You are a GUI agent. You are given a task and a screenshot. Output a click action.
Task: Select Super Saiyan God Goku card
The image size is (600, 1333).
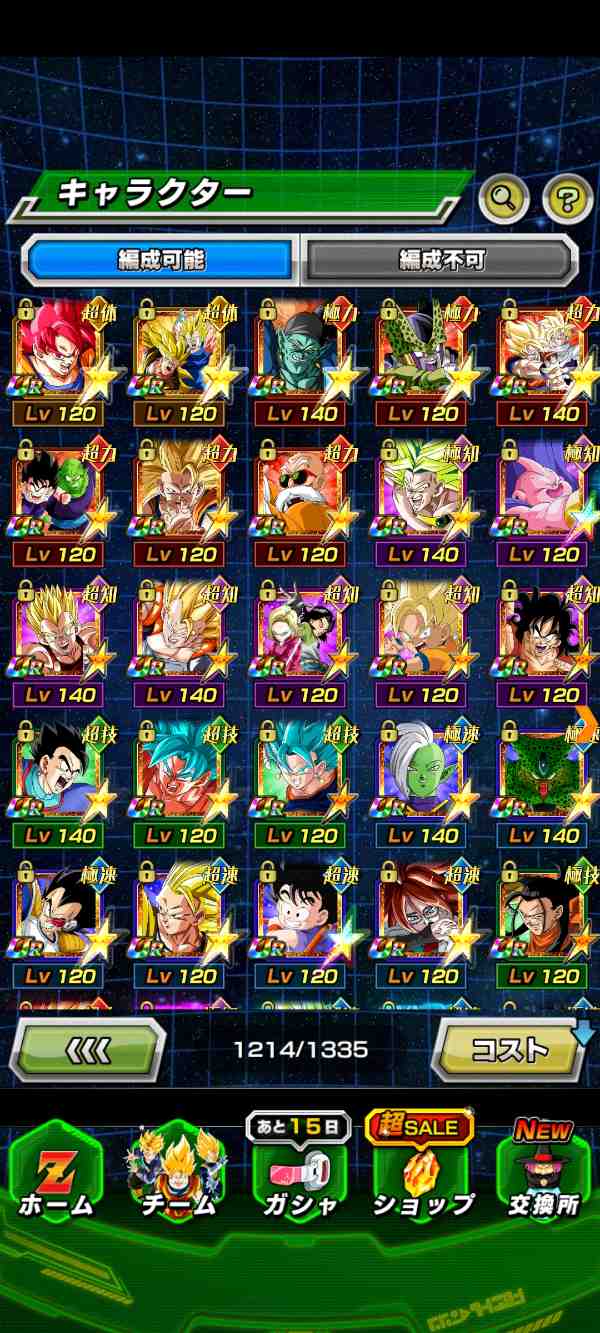click(x=62, y=355)
